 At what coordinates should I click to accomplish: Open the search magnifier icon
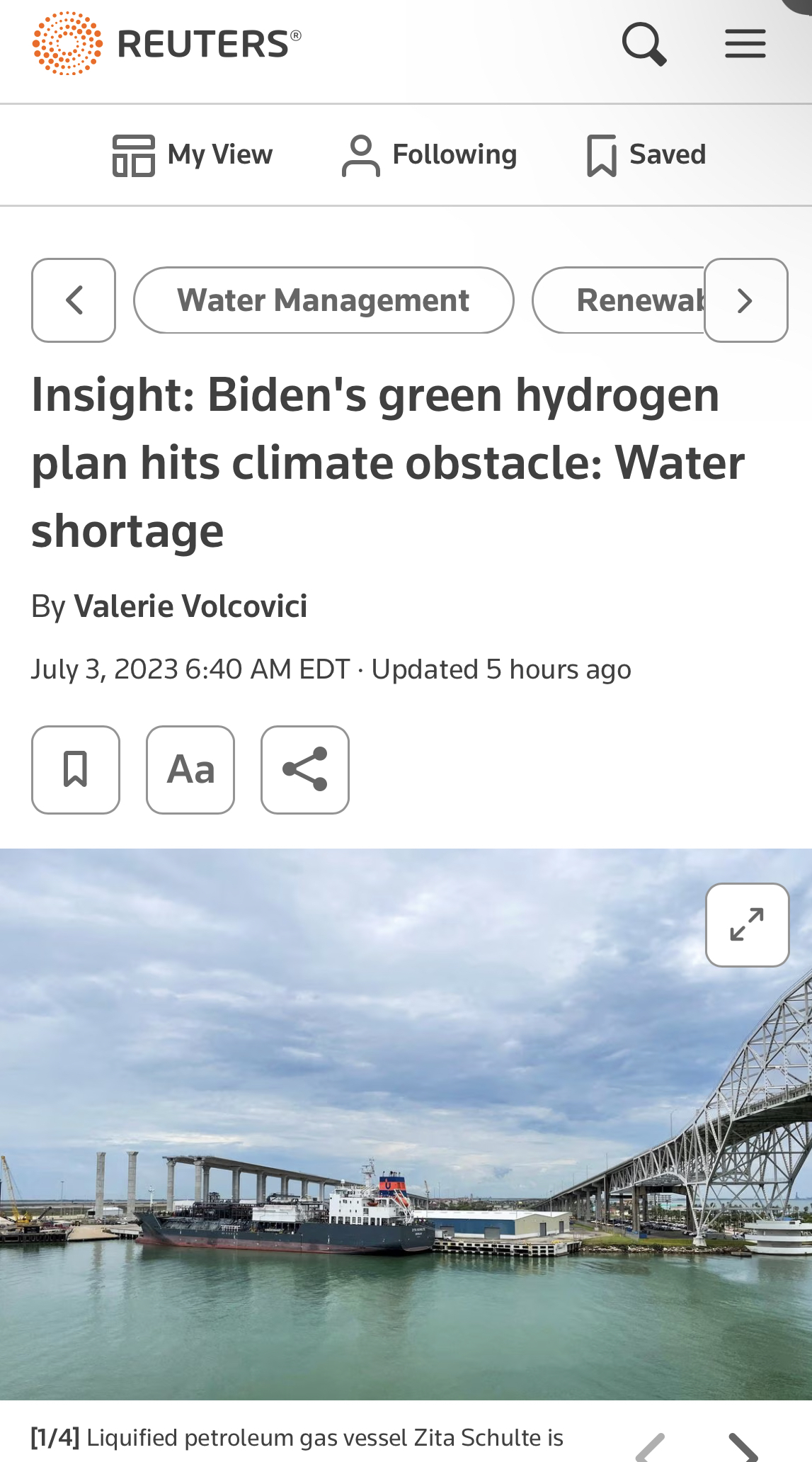click(644, 44)
